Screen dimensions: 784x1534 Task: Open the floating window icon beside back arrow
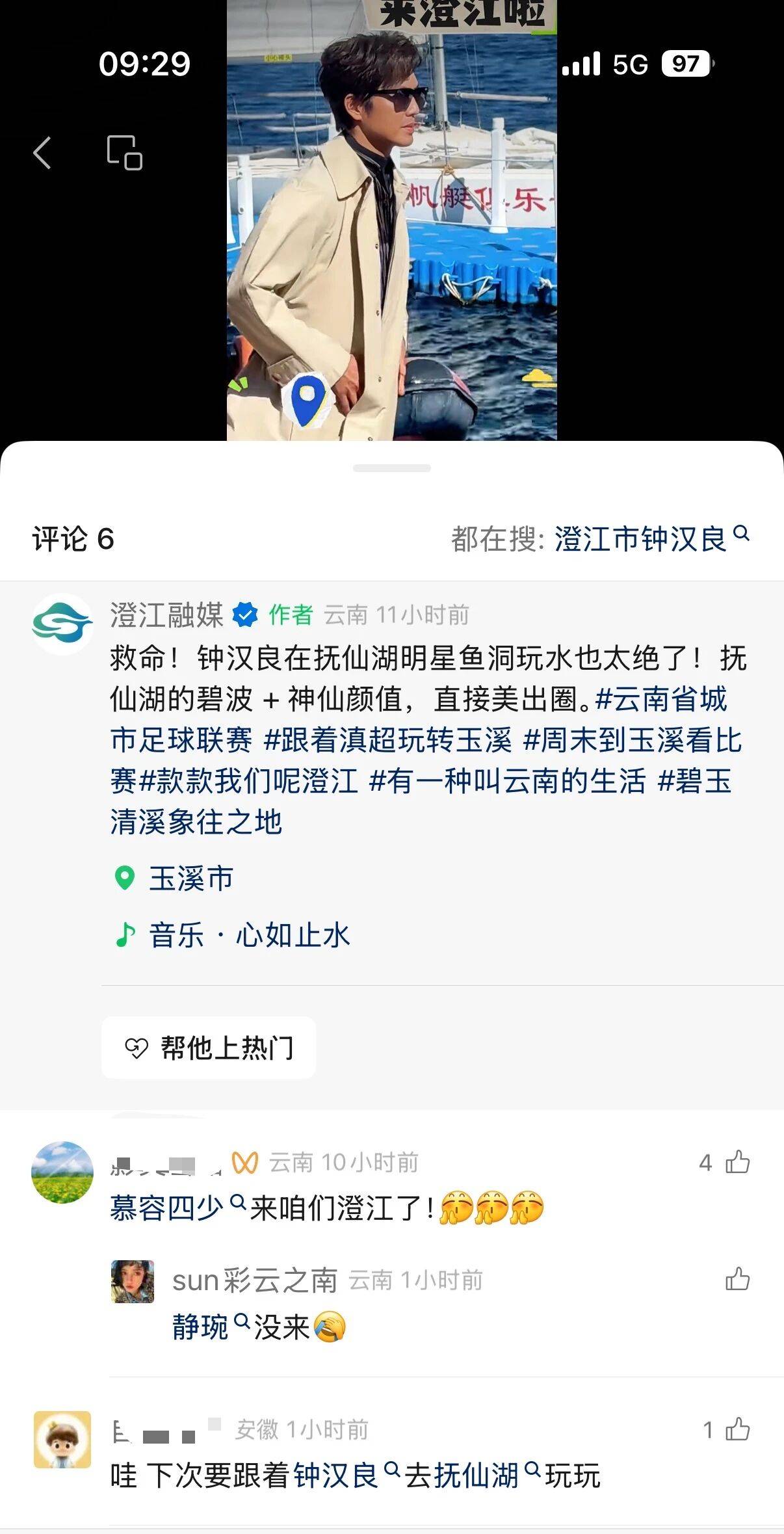pos(124,153)
